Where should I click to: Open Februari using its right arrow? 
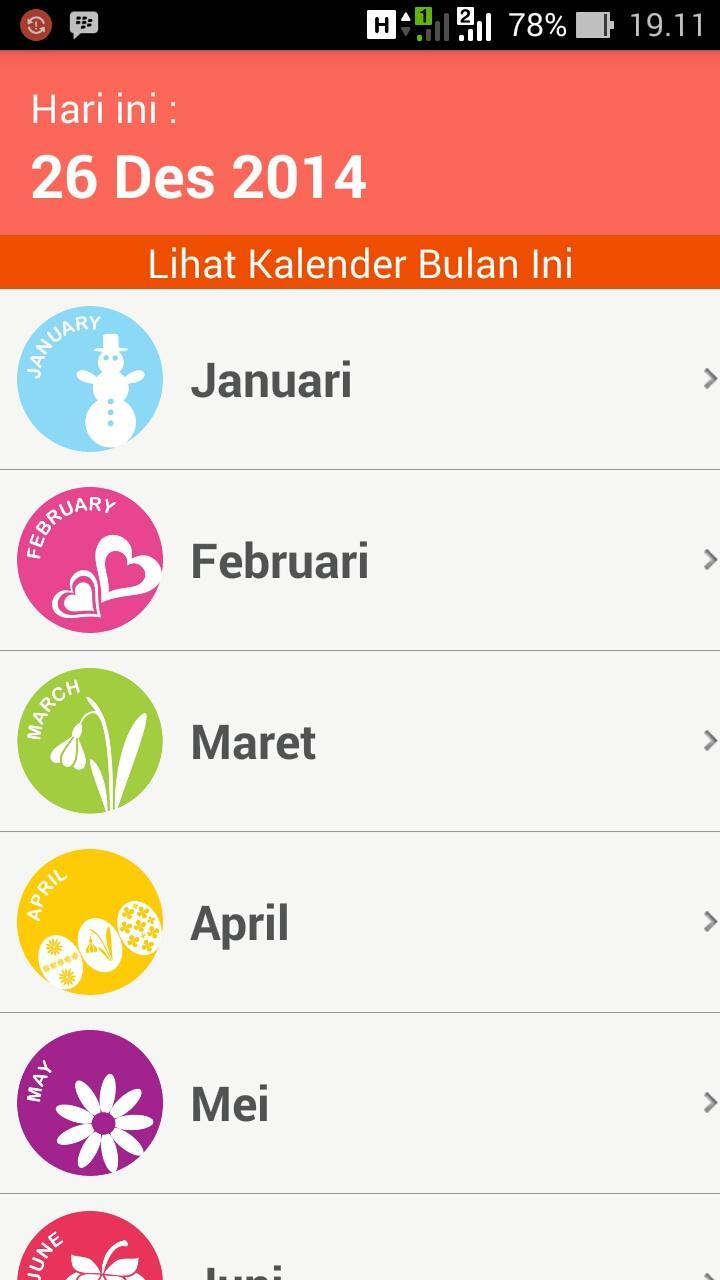click(710, 559)
